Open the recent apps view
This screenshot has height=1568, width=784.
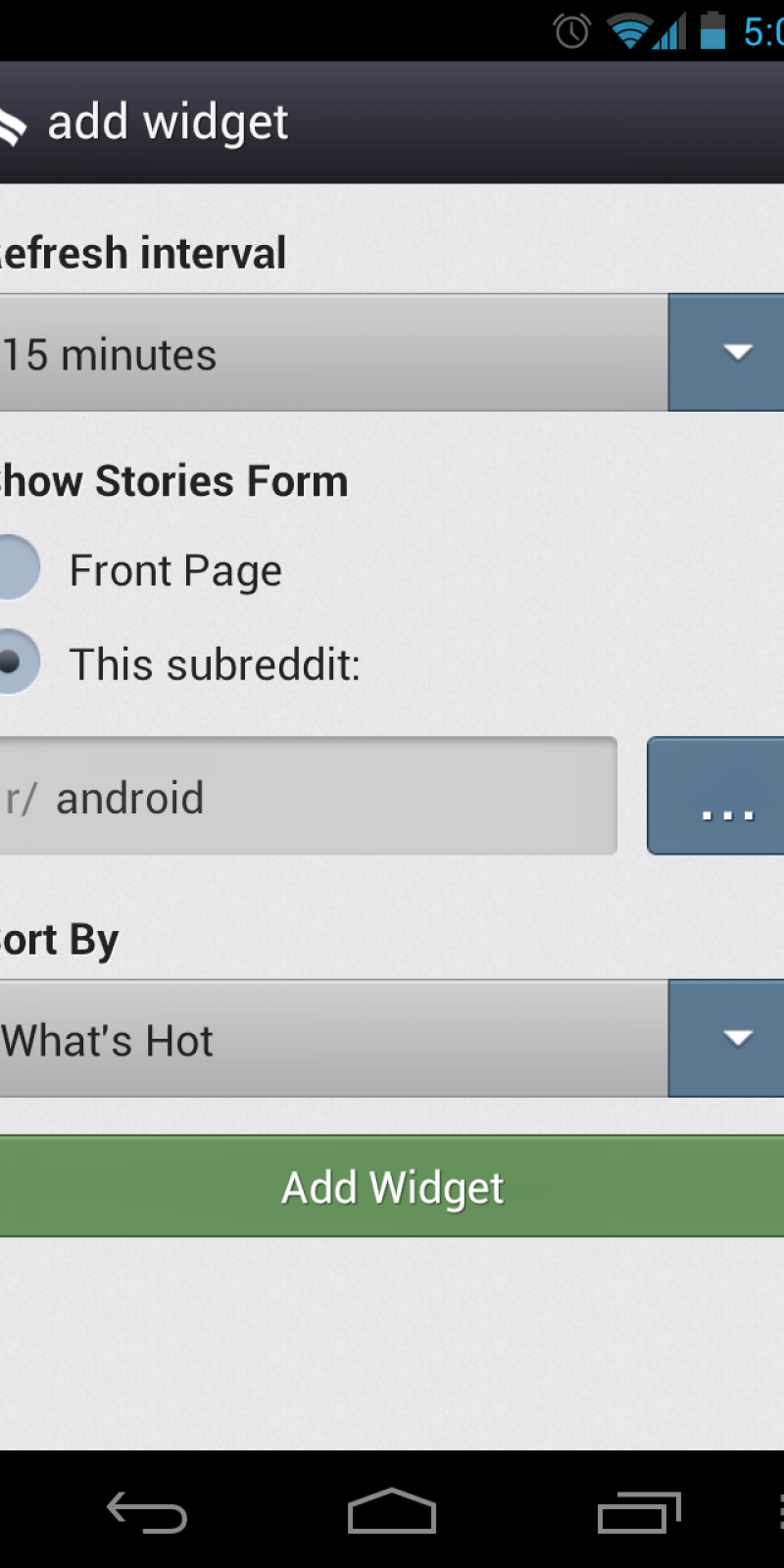pyautogui.click(x=639, y=1512)
